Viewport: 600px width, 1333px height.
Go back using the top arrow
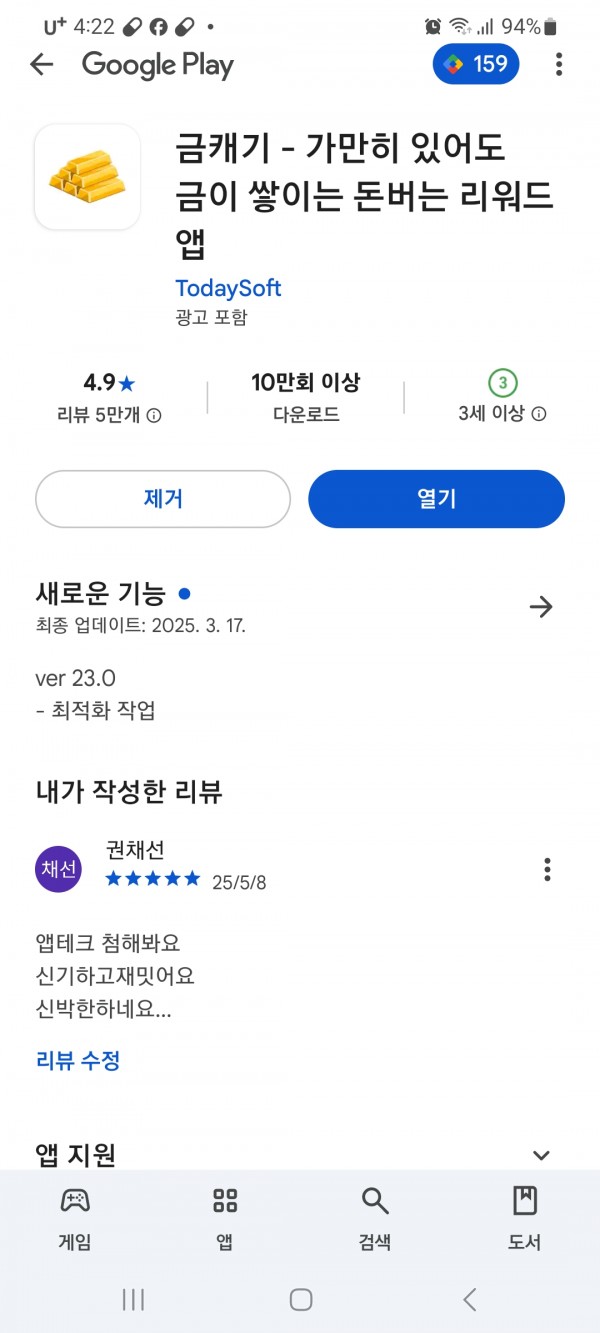[x=41, y=65]
